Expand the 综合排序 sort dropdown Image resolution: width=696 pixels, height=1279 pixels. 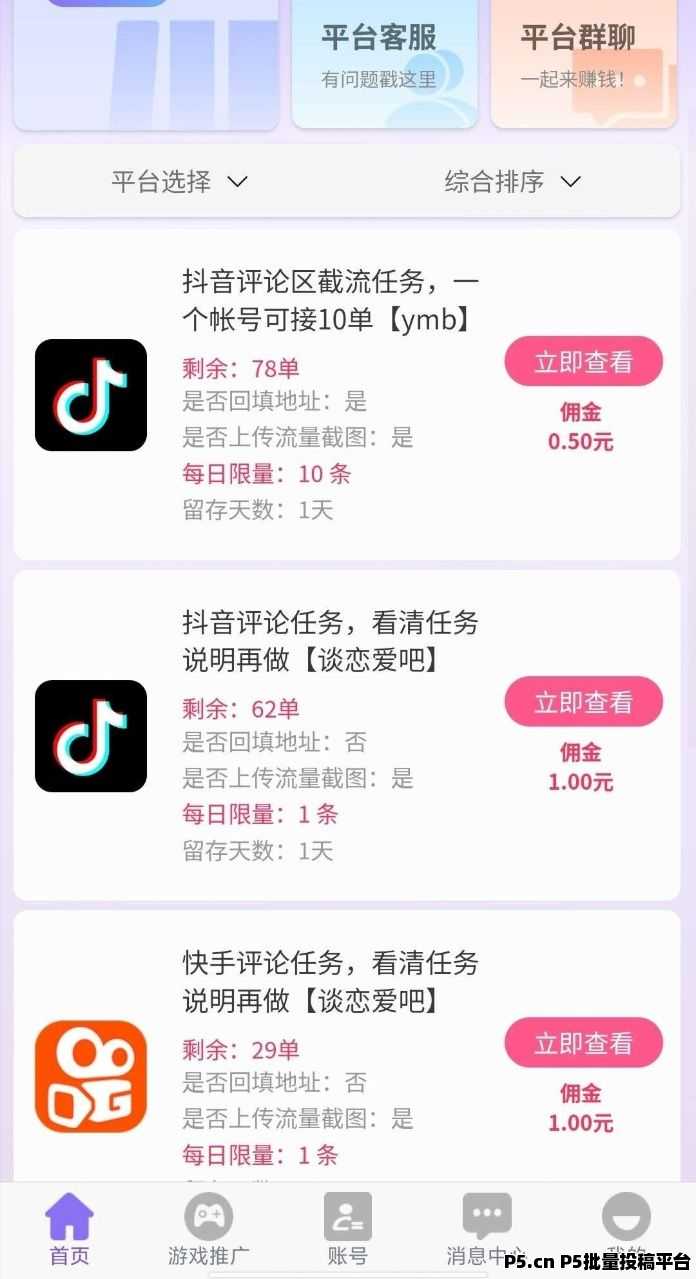pos(512,181)
